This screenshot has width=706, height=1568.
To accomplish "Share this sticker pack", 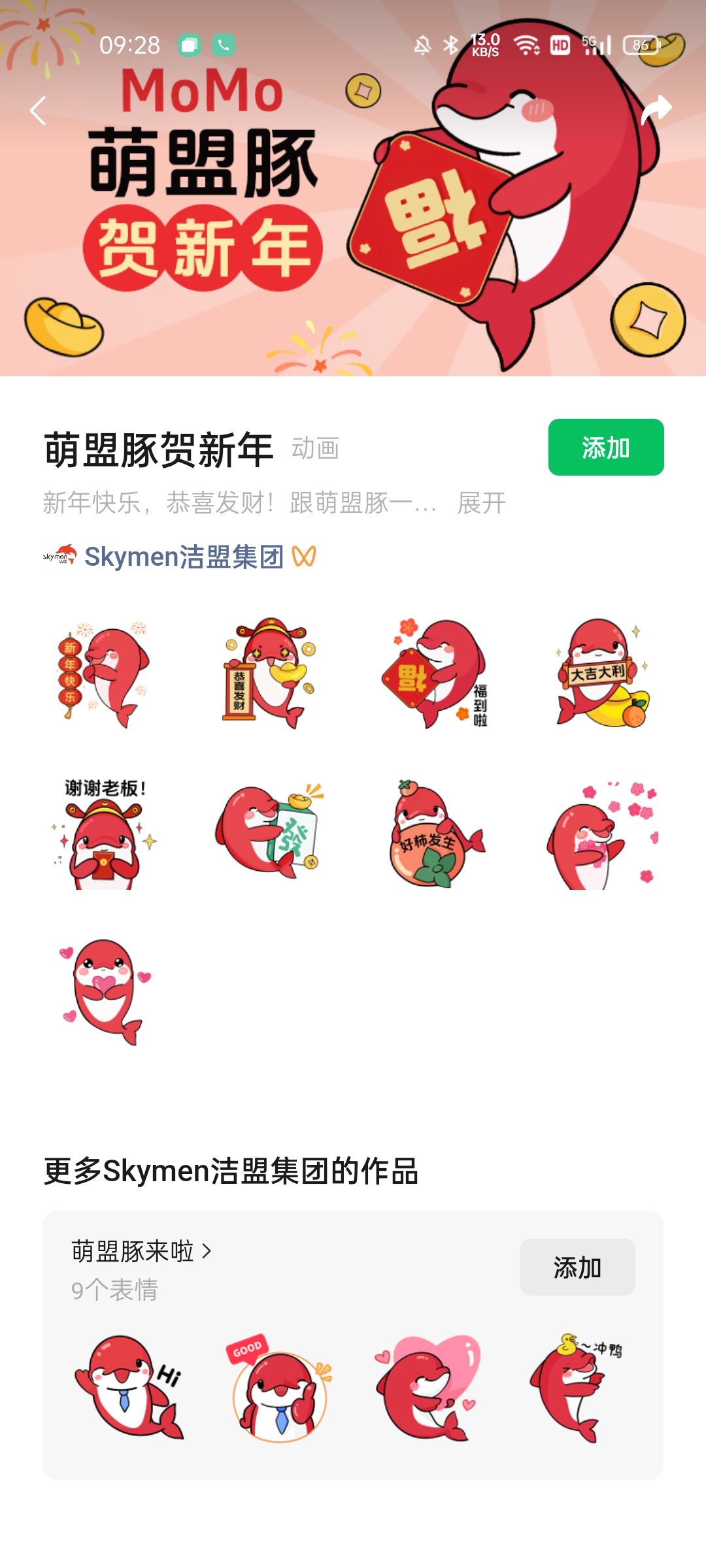I will pos(656,109).
